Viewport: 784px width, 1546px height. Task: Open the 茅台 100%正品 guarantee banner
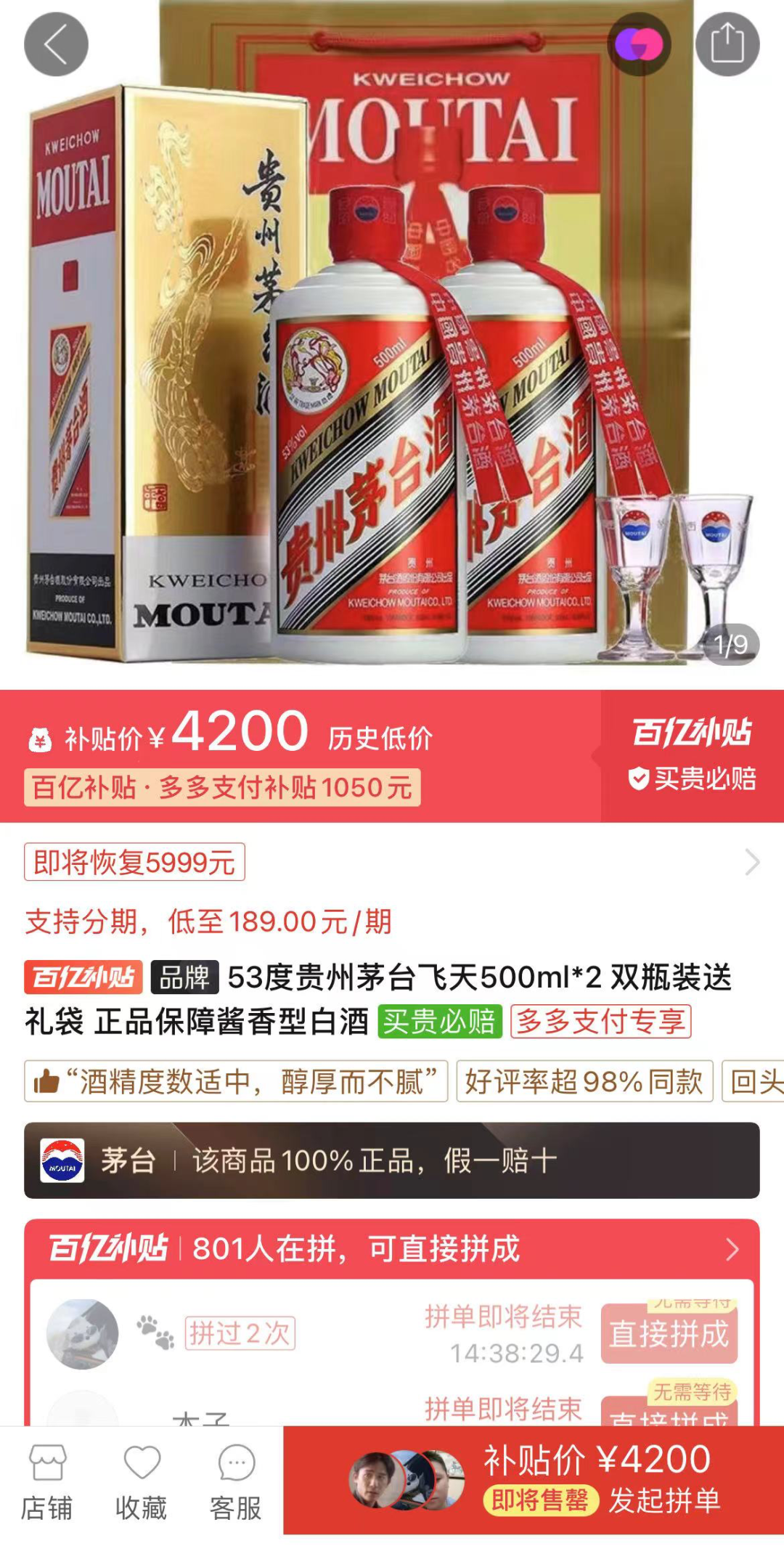(x=392, y=1160)
